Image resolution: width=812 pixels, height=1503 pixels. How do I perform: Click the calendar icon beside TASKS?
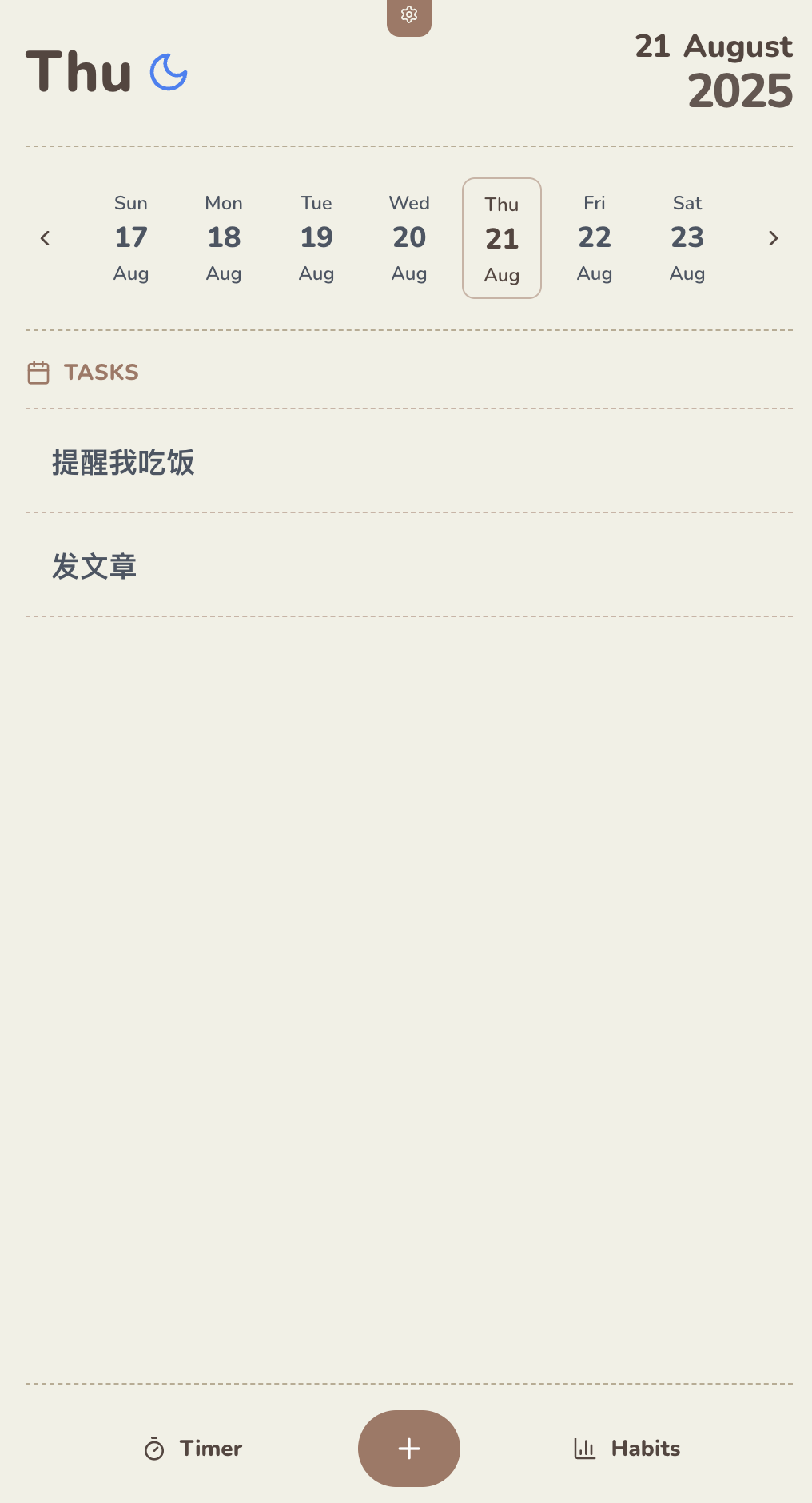38,373
